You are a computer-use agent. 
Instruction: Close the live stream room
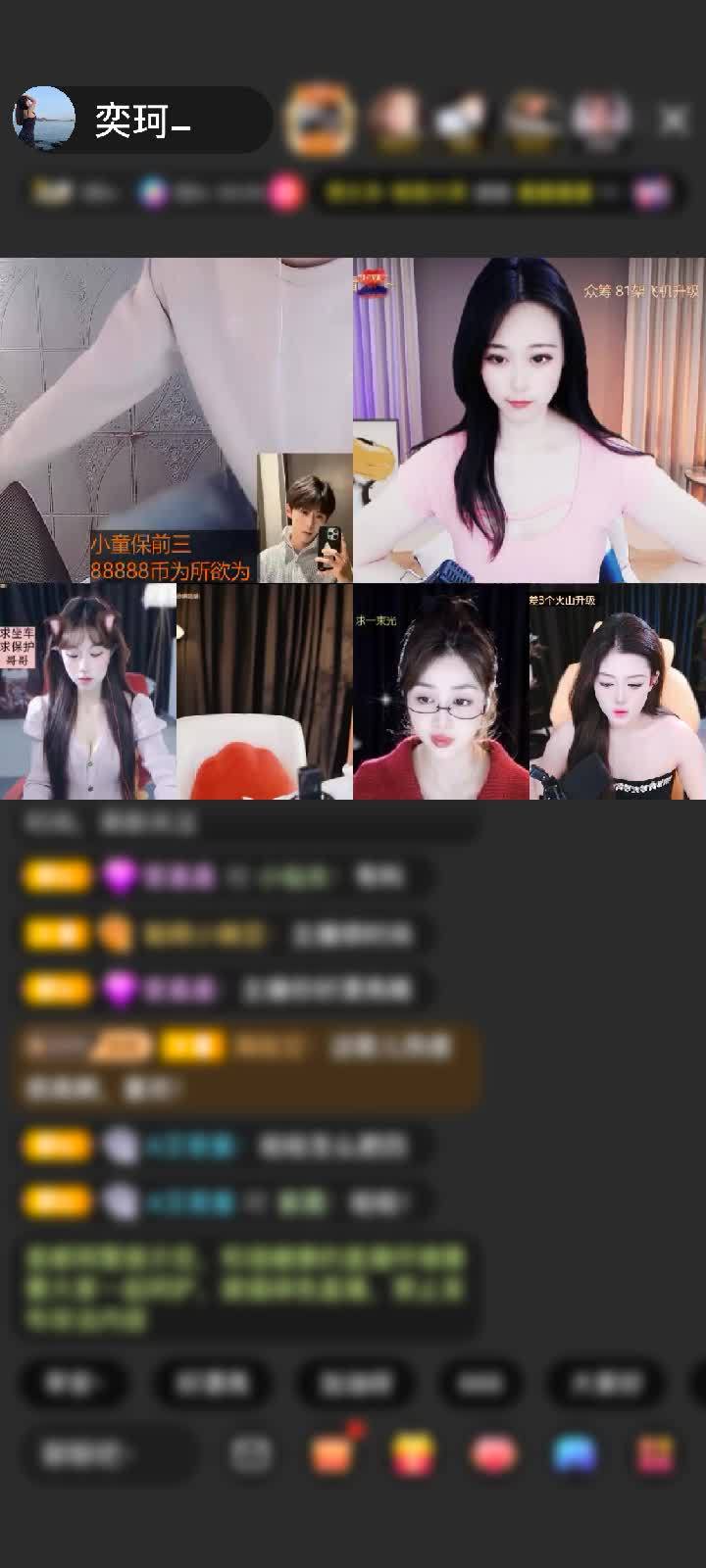[673, 120]
